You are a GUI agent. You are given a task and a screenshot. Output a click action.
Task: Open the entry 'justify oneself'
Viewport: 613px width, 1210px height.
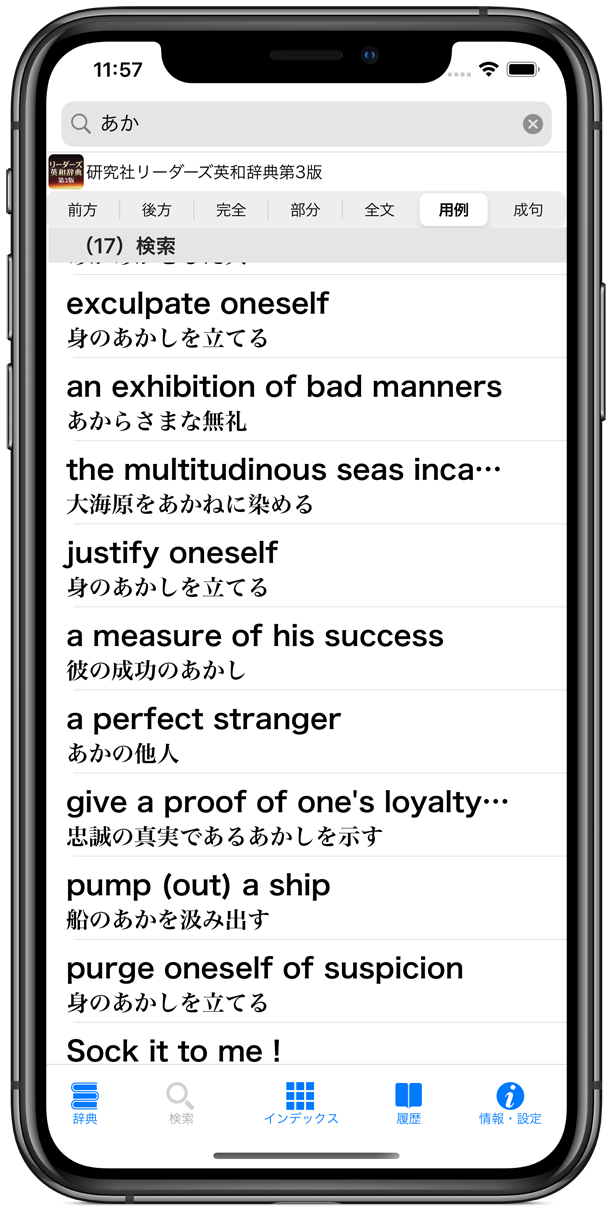[306, 567]
